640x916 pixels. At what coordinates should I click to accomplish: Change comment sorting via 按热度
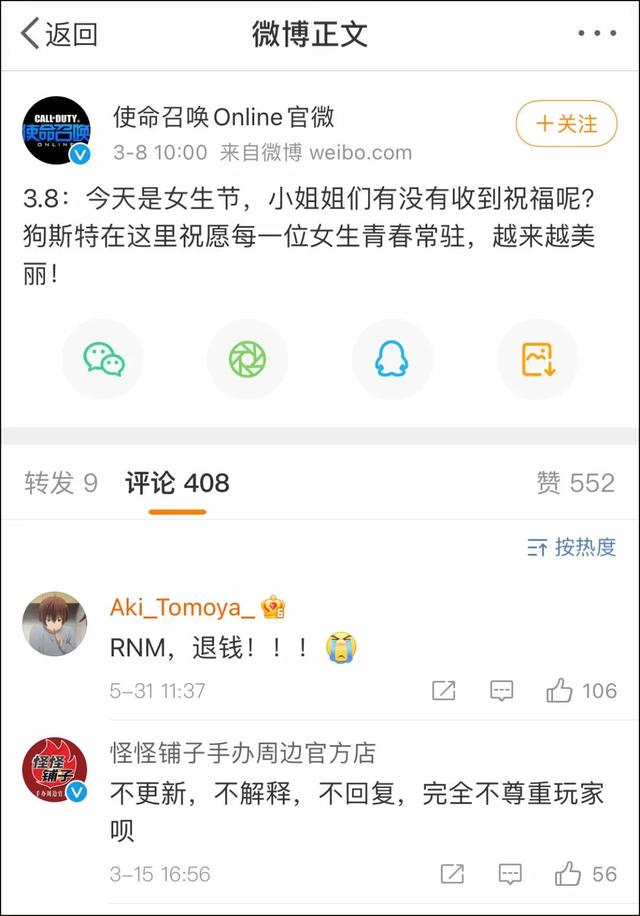pos(572,547)
